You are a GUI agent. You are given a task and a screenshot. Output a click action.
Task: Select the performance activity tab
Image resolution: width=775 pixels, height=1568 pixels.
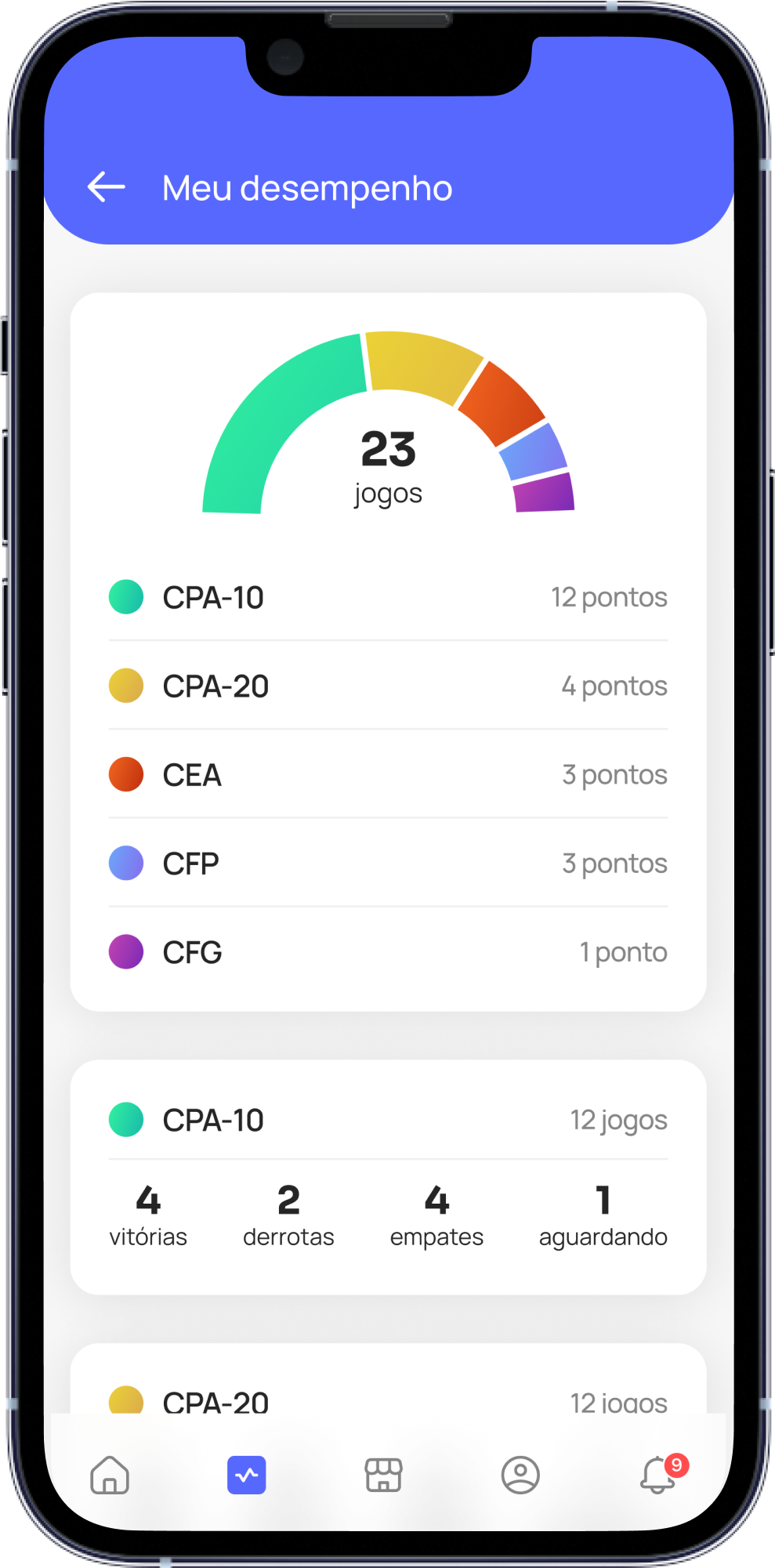247,1476
